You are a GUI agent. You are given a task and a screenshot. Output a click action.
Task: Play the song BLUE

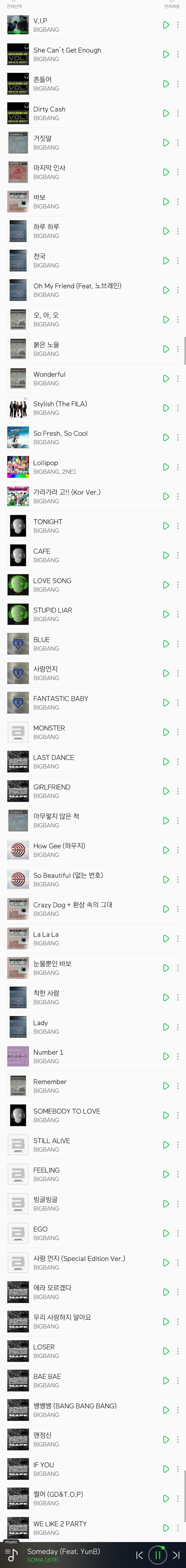point(166,644)
